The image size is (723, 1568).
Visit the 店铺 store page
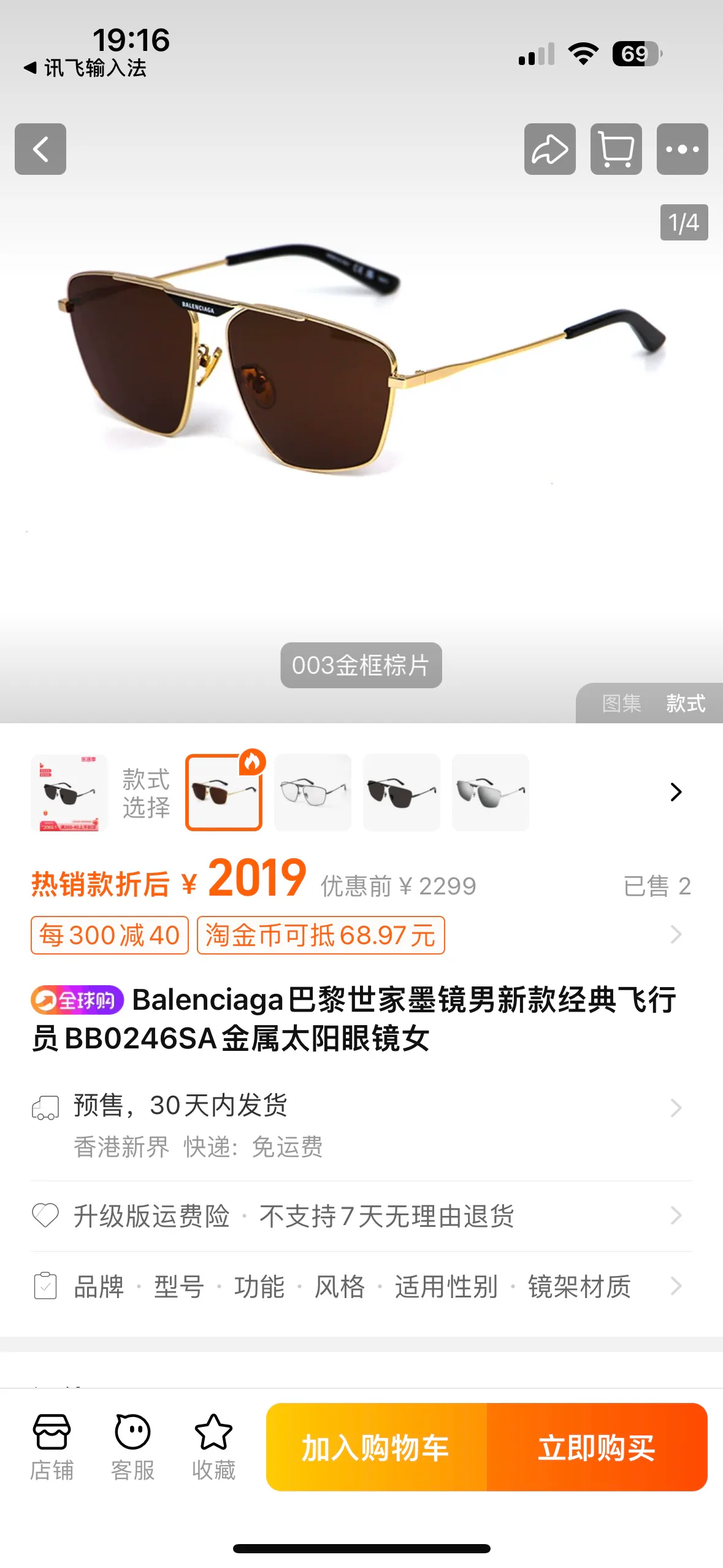[x=52, y=1447]
